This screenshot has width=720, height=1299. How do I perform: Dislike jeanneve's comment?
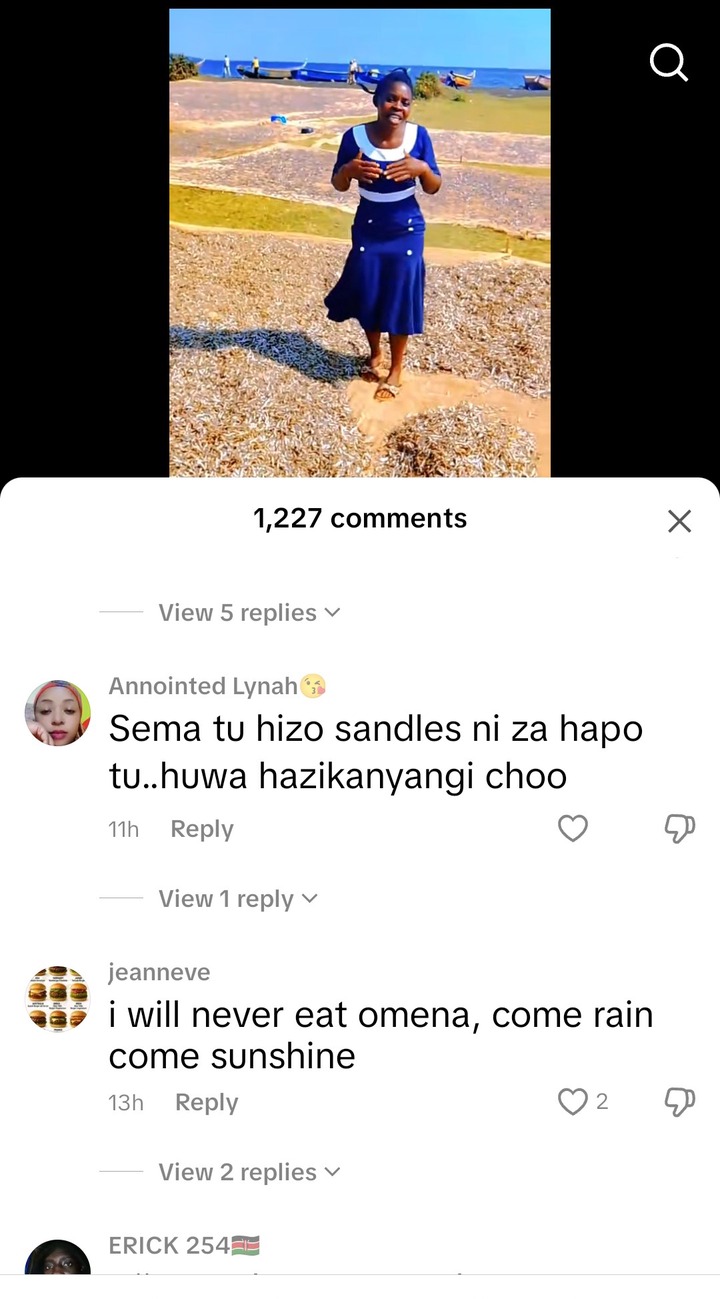pyautogui.click(x=680, y=1102)
